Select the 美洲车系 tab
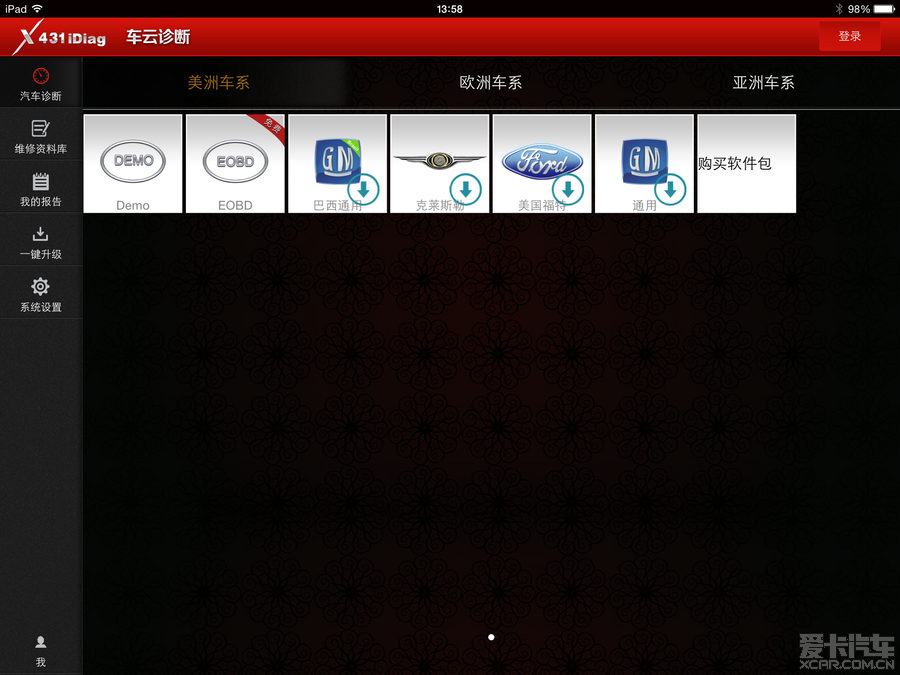Image resolution: width=900 pixels, height=675 pixels. tap(218, 83)
